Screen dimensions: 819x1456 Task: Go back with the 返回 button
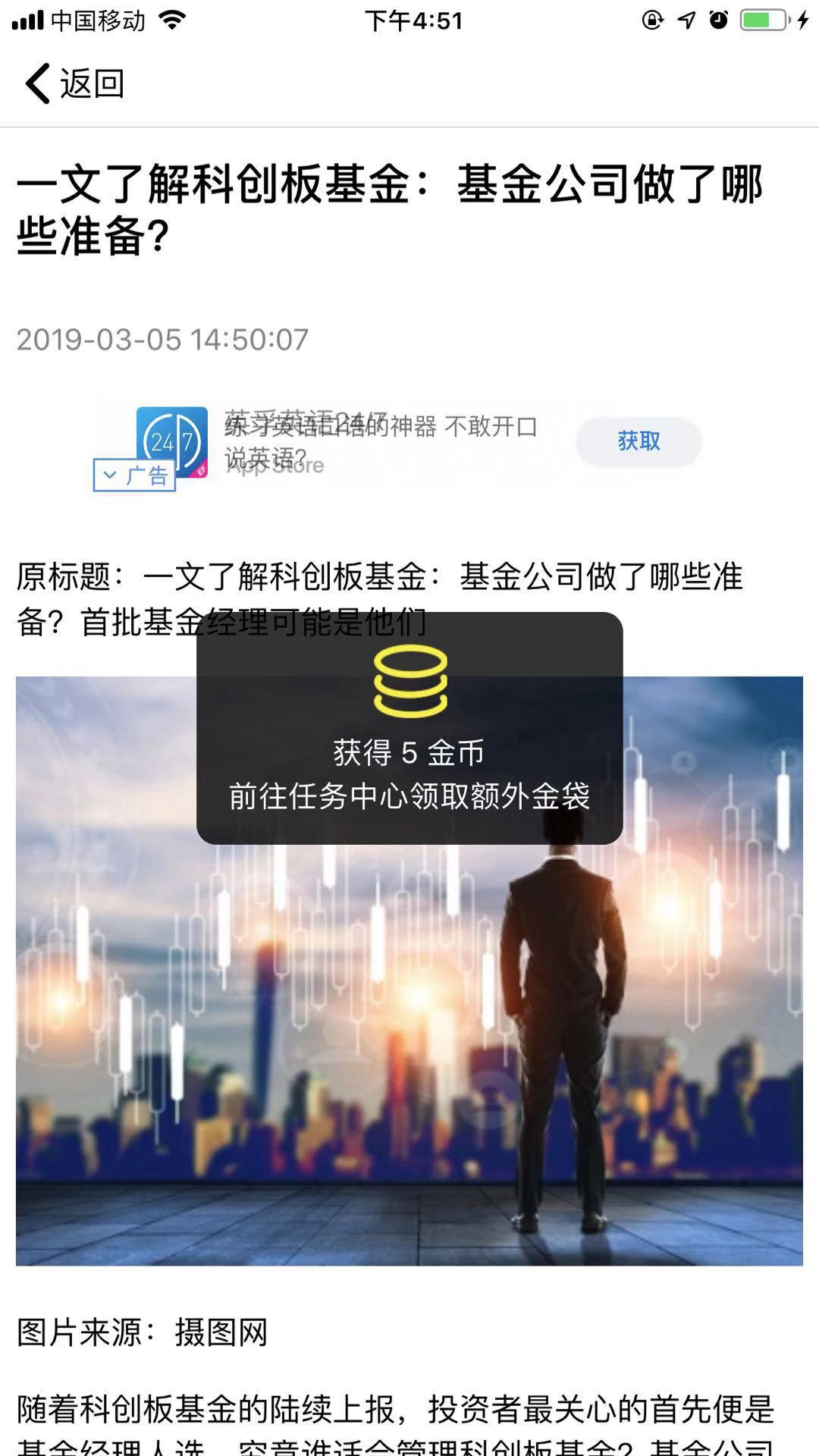(x=74, y=83)
